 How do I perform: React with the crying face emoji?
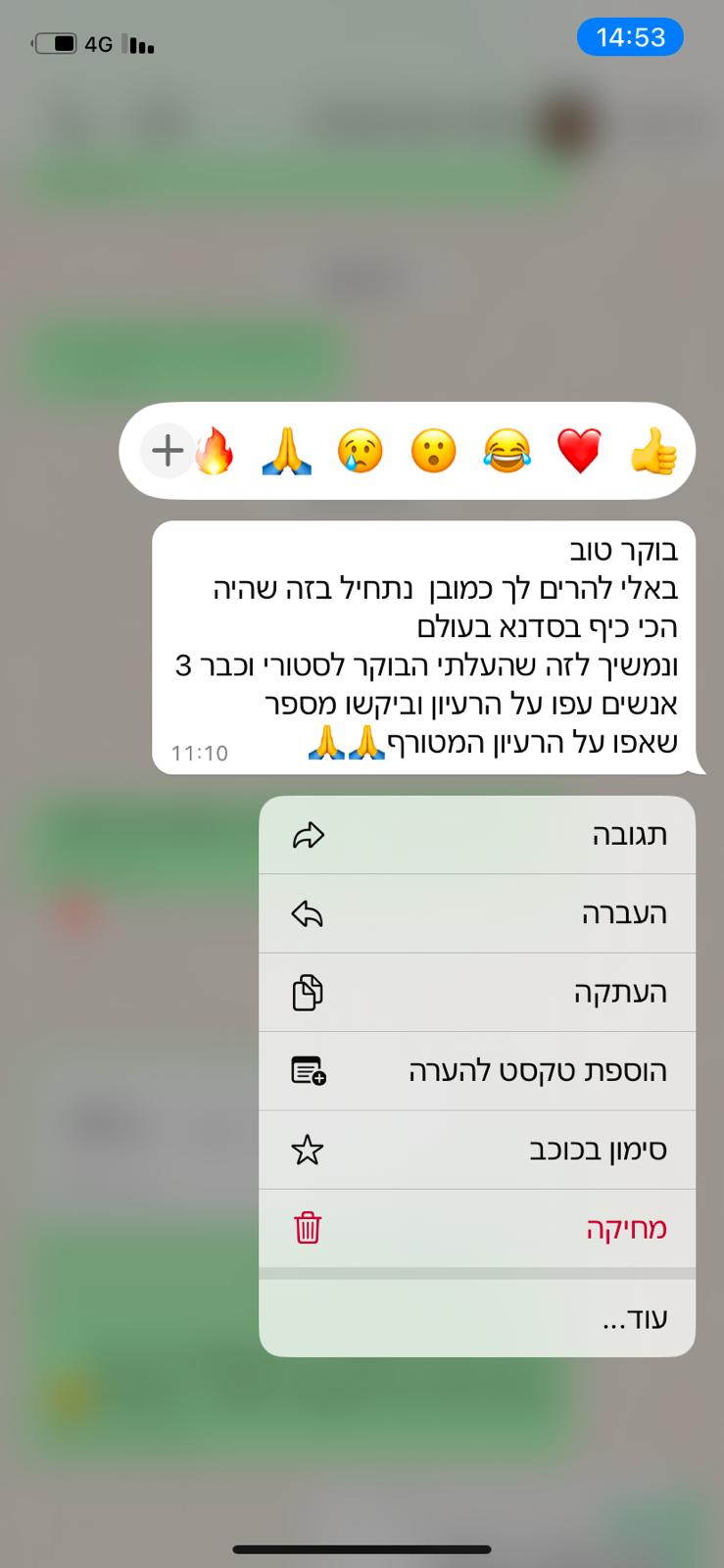[x=361, y=452]
